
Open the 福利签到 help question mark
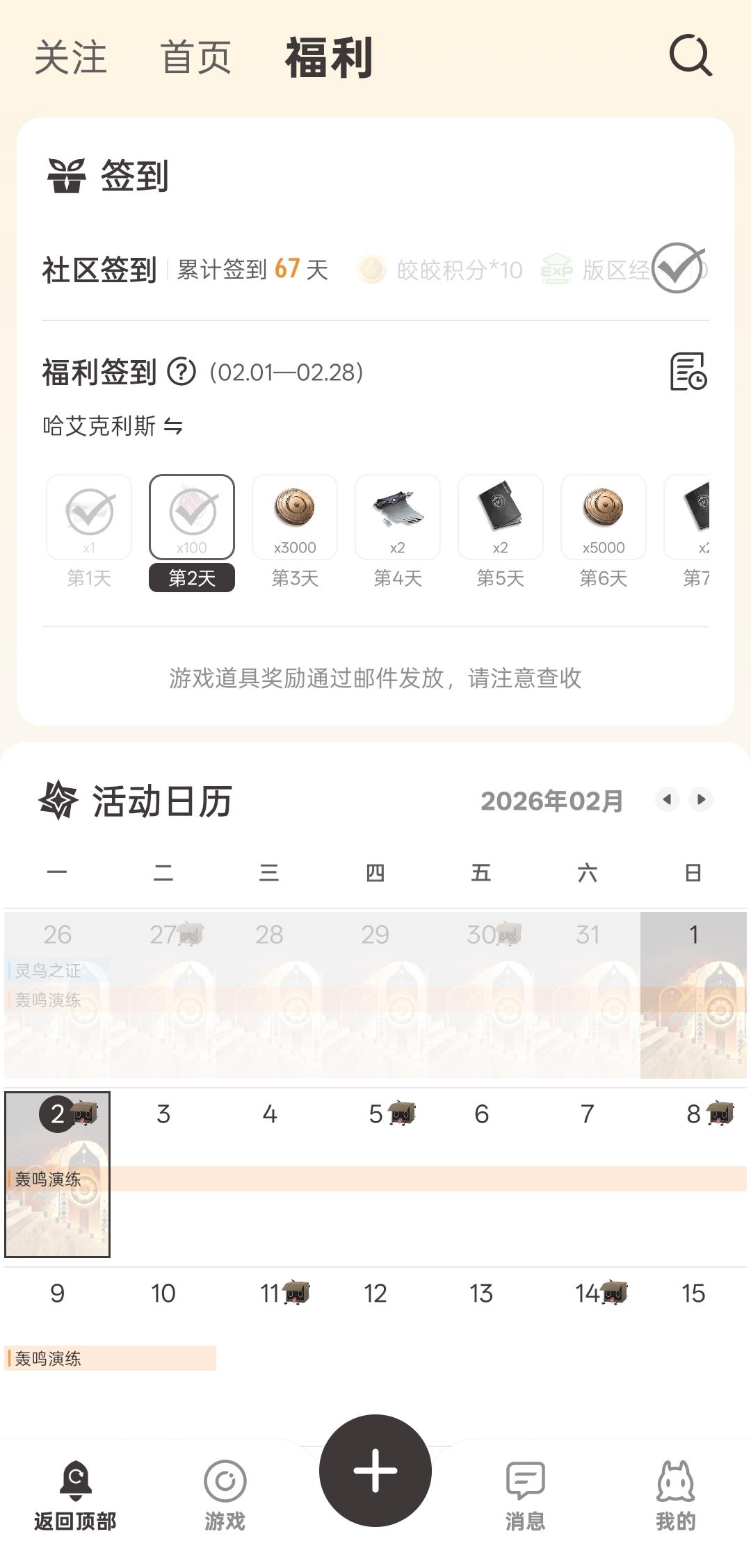point(181,372)
